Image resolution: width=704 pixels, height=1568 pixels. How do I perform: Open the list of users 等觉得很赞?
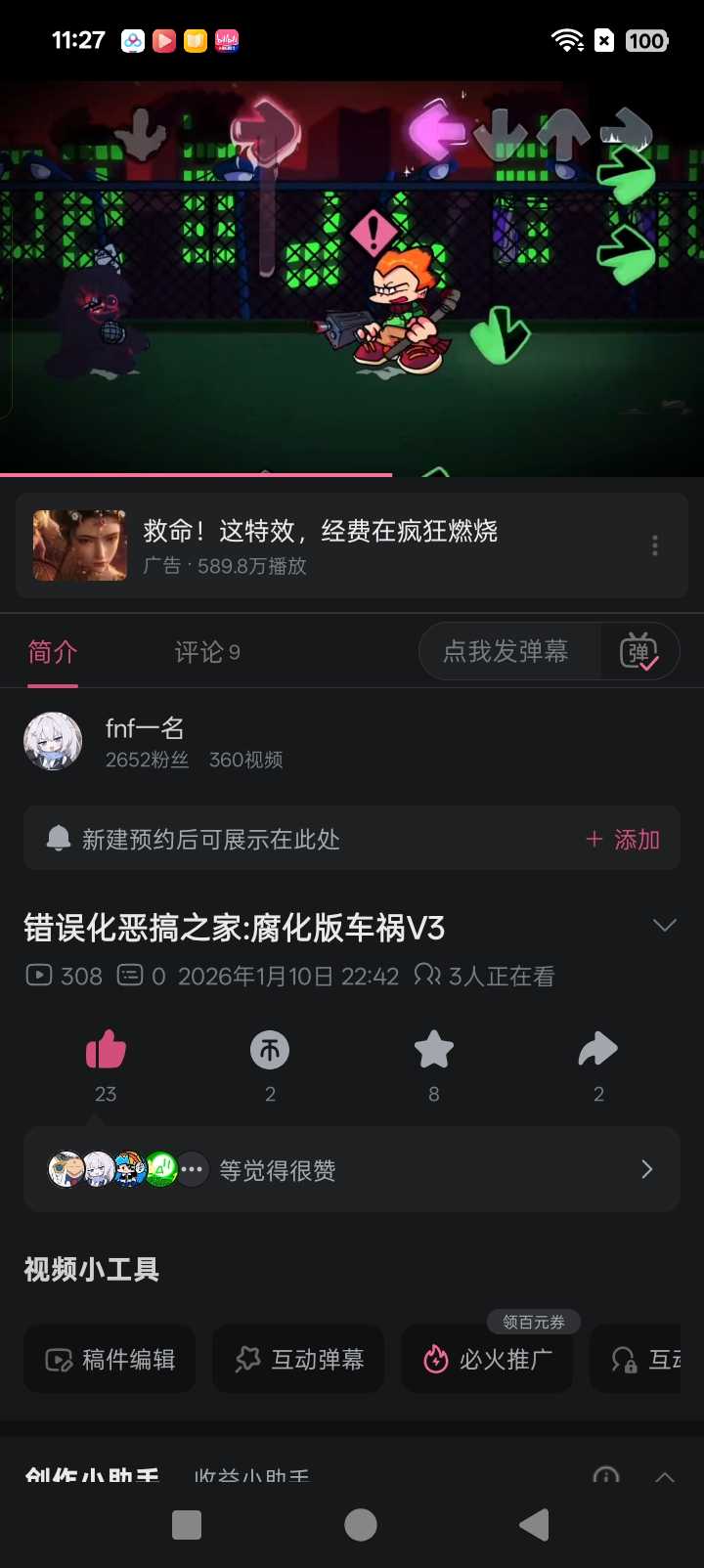click(352, 1170)
